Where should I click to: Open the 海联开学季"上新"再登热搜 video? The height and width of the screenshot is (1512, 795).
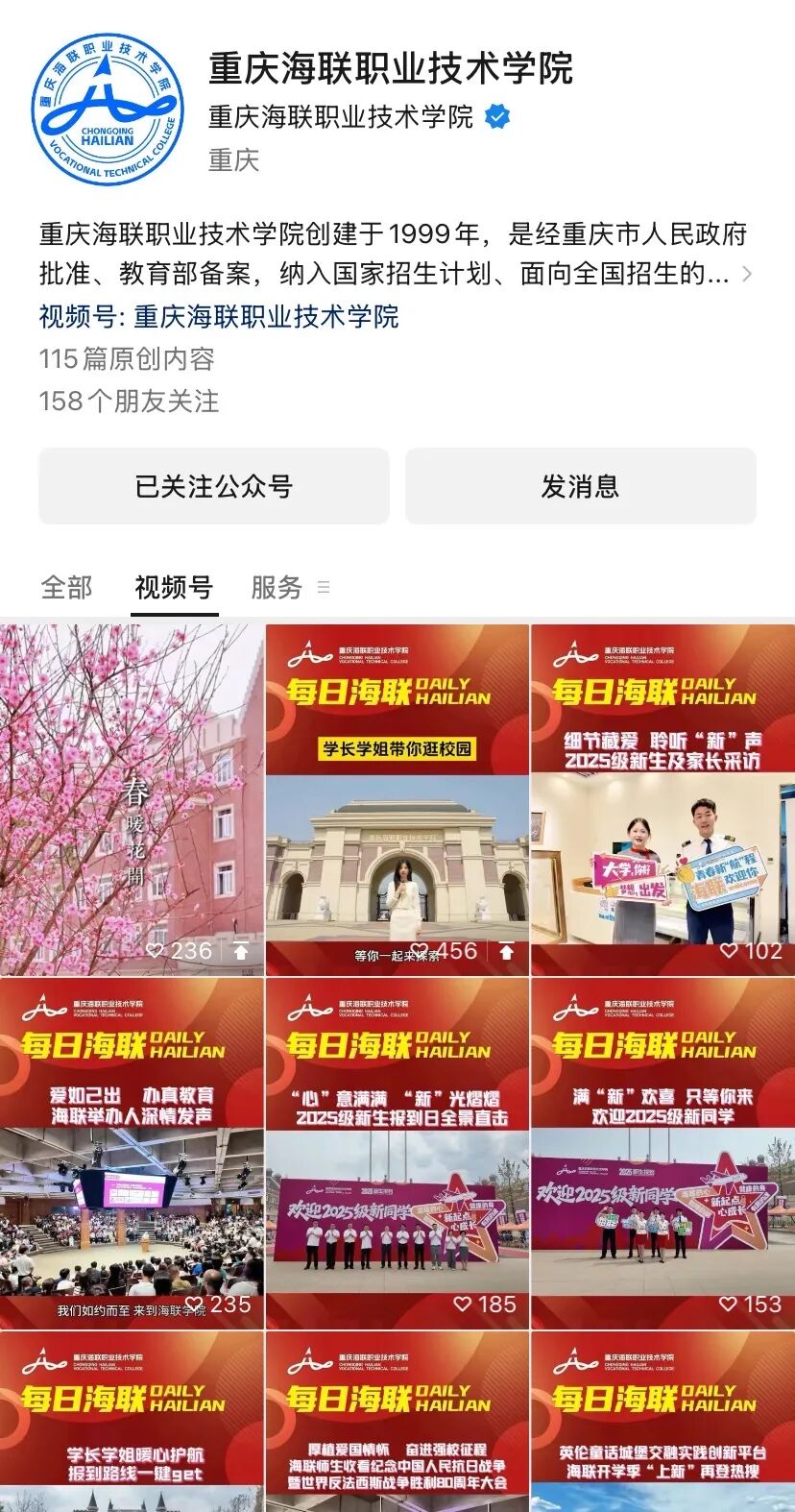point(662,1422)
